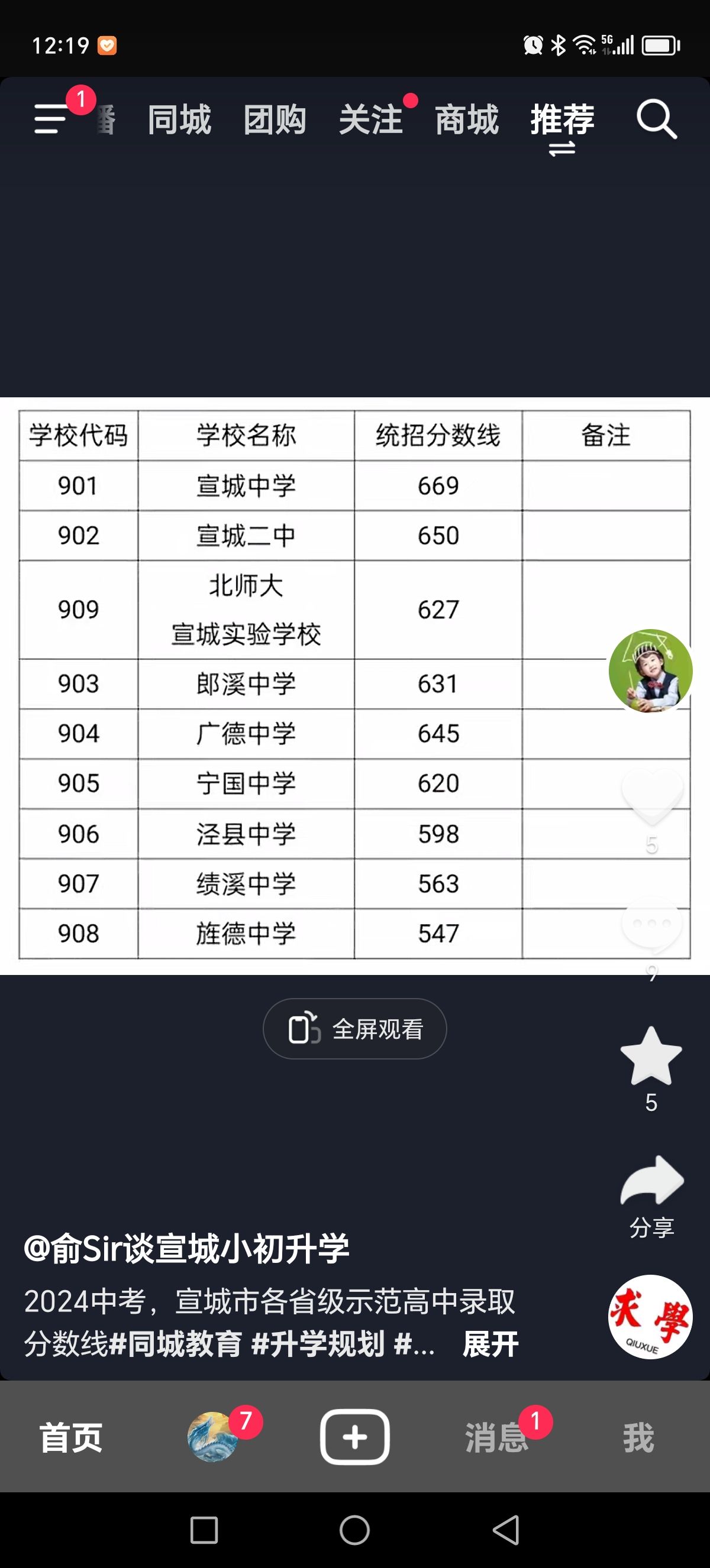
Task: Switch to the 同城 tab
Action: (179, 119)
